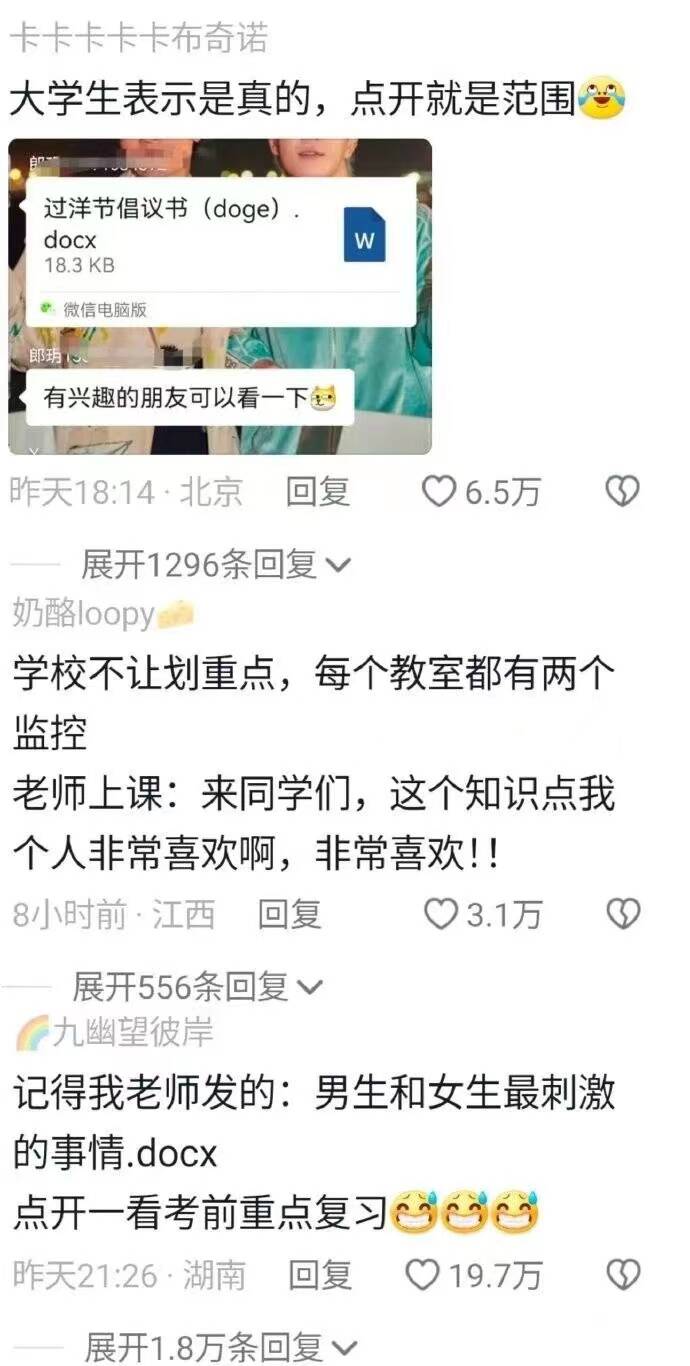Dislike the comment from 湖南

point(623,1275)
